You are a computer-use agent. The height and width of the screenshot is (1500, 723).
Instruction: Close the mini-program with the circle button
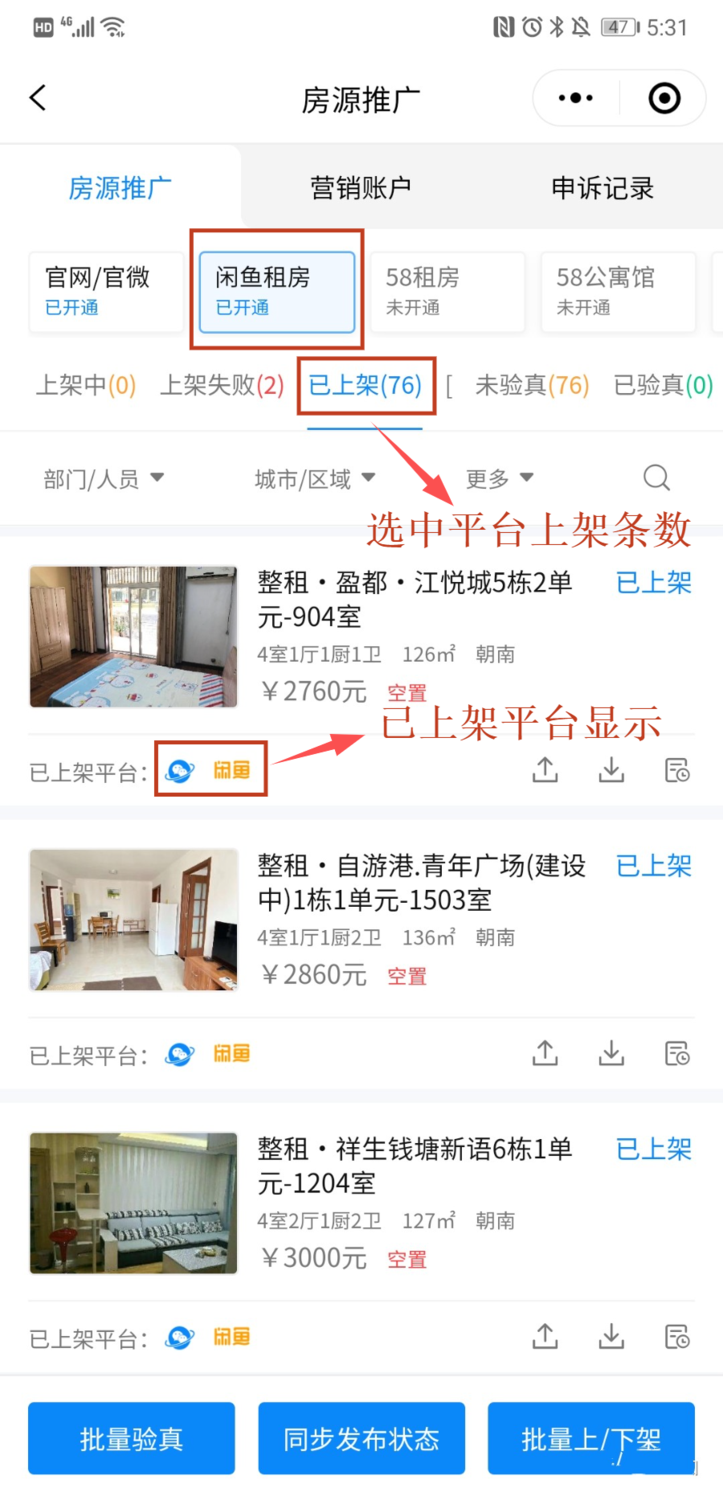tap(664, 98)
